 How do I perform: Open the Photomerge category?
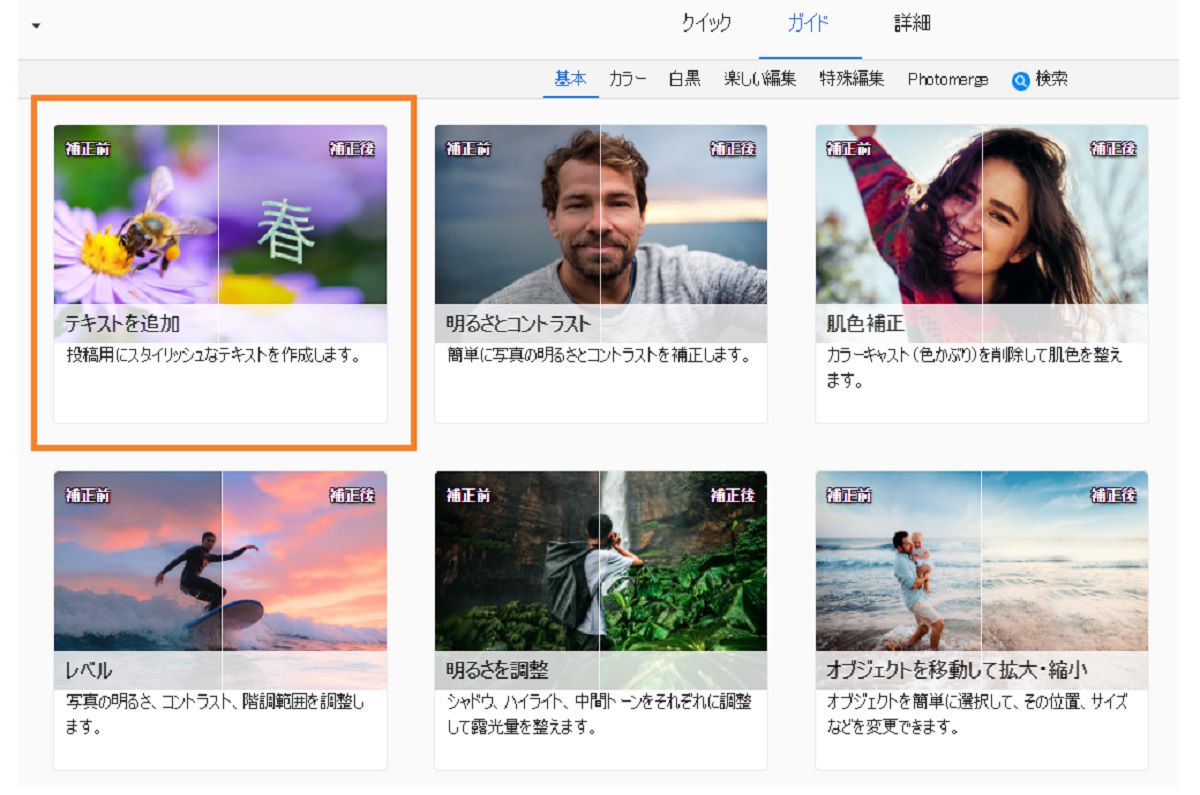click(947, 79)
